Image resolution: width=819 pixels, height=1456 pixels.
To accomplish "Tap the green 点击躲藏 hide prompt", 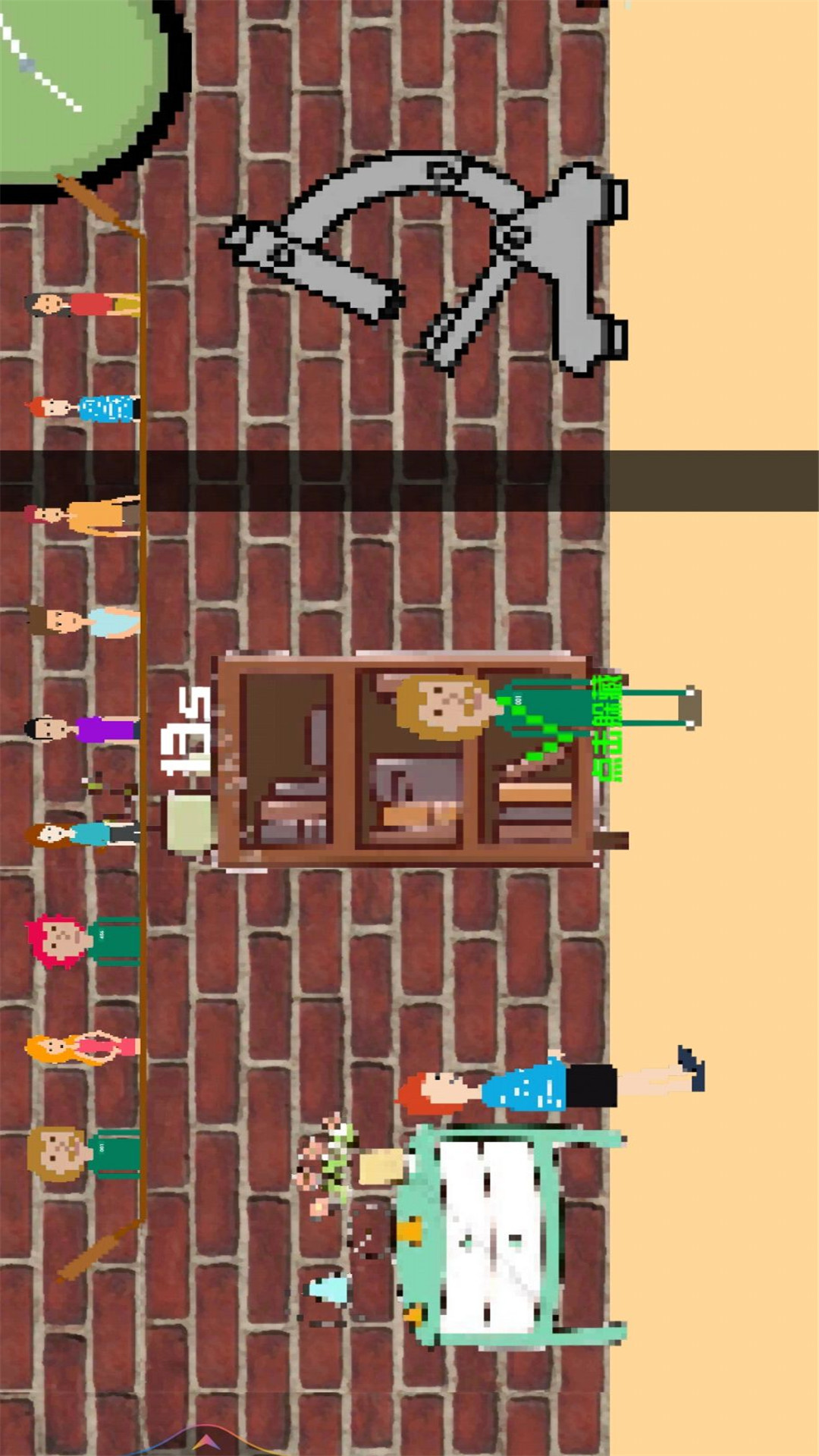I will pyautogui.click(x=607, y=728).
